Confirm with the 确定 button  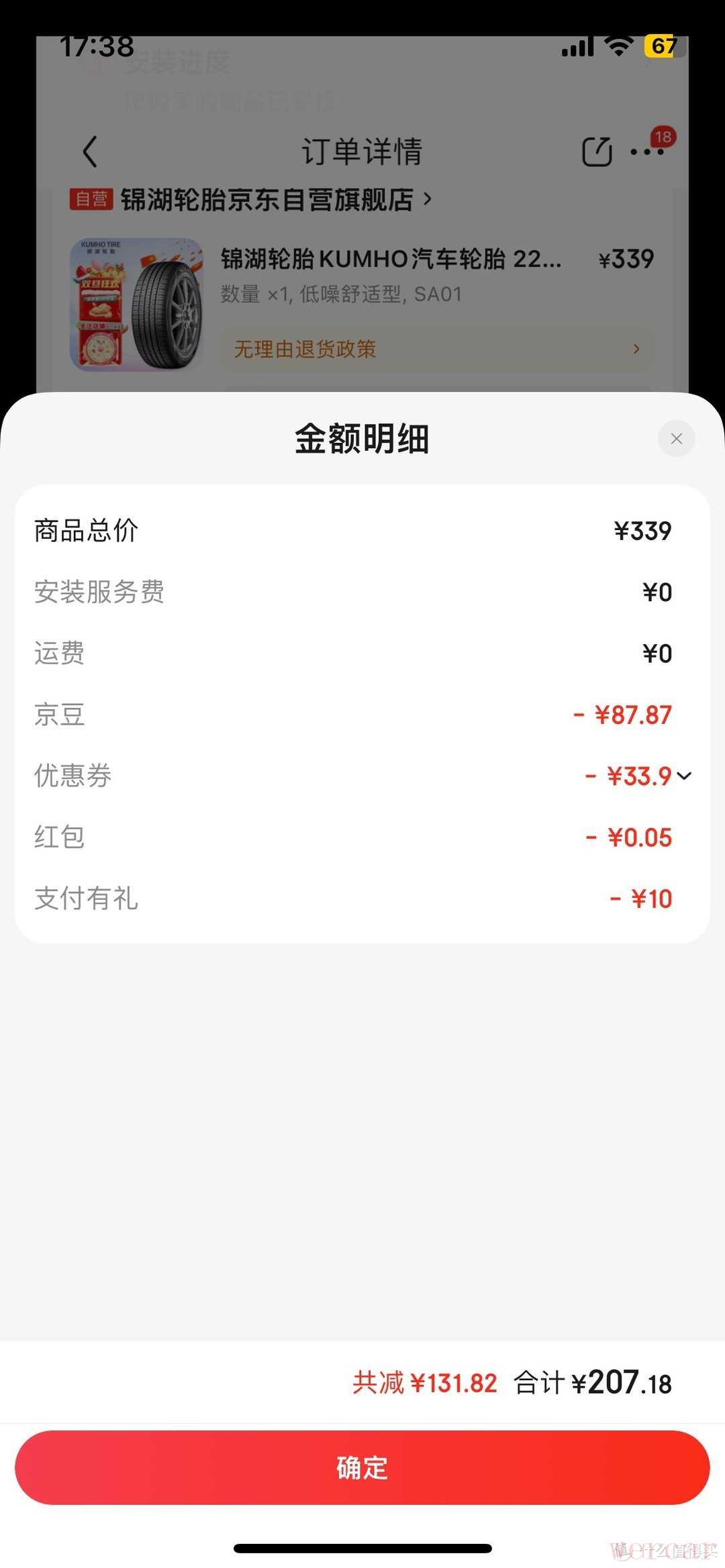click(x=362, y=1467)
